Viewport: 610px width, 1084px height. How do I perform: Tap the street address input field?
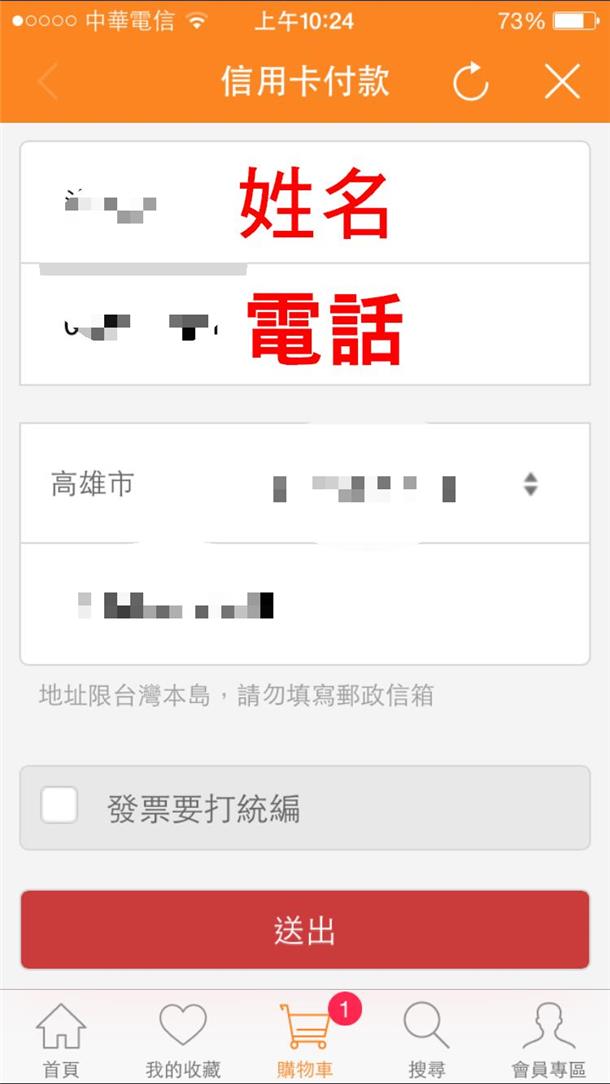(x=305, y=604)
